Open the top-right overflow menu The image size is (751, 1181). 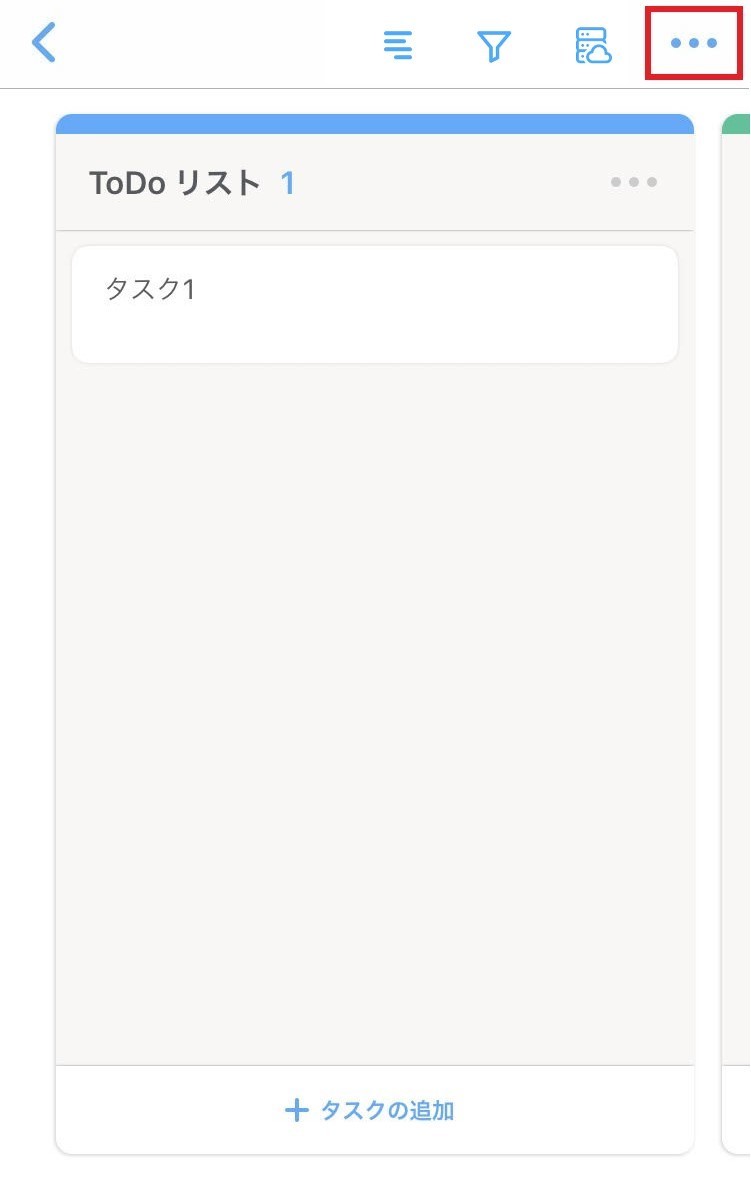[x=694, y=43]
